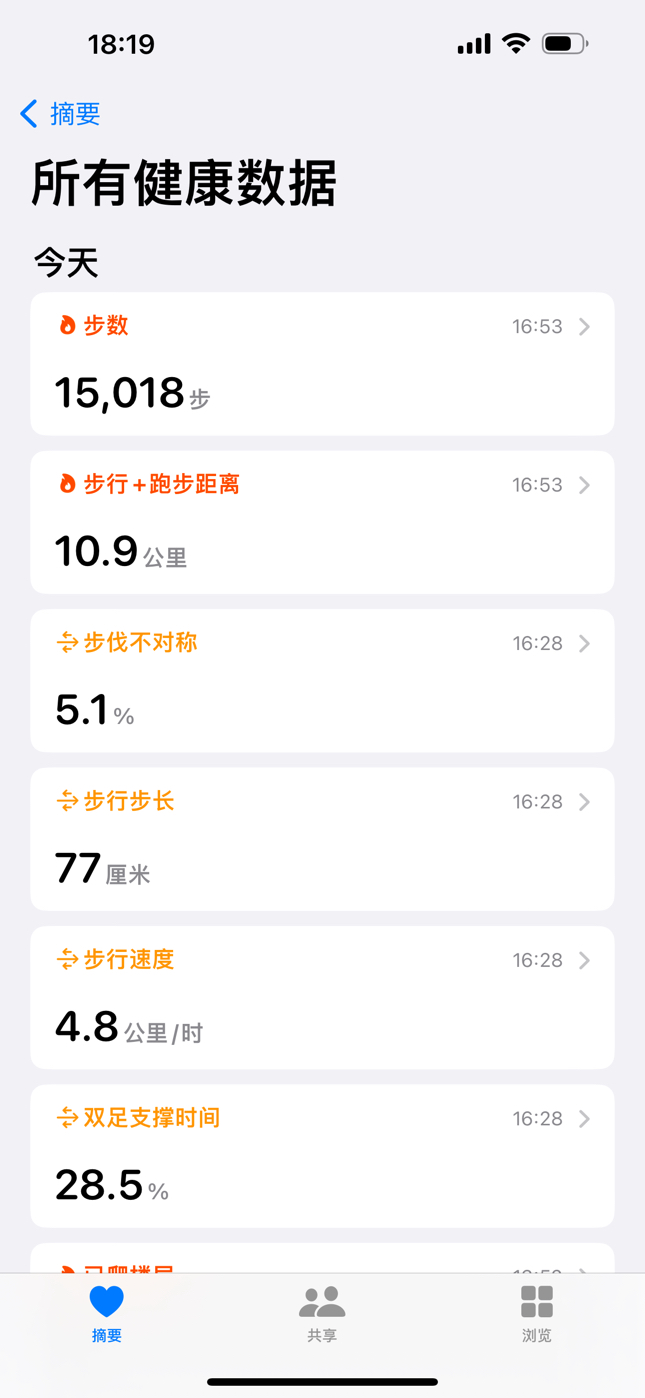View 步行速度 details
Screen dimensions: 645x1398
click(x=322, y=997)
